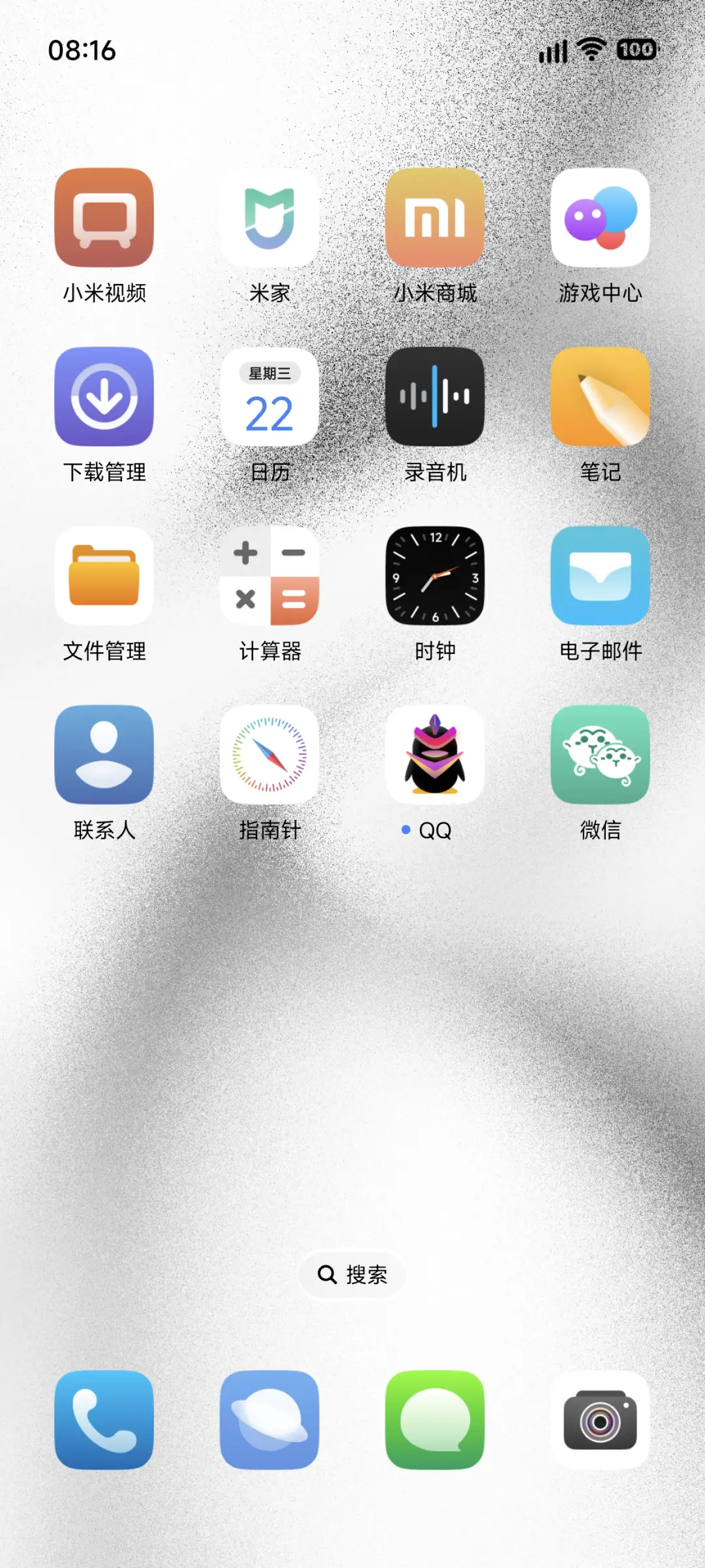Open the 时钟 clock app
705x1568 pixels.
435,576
